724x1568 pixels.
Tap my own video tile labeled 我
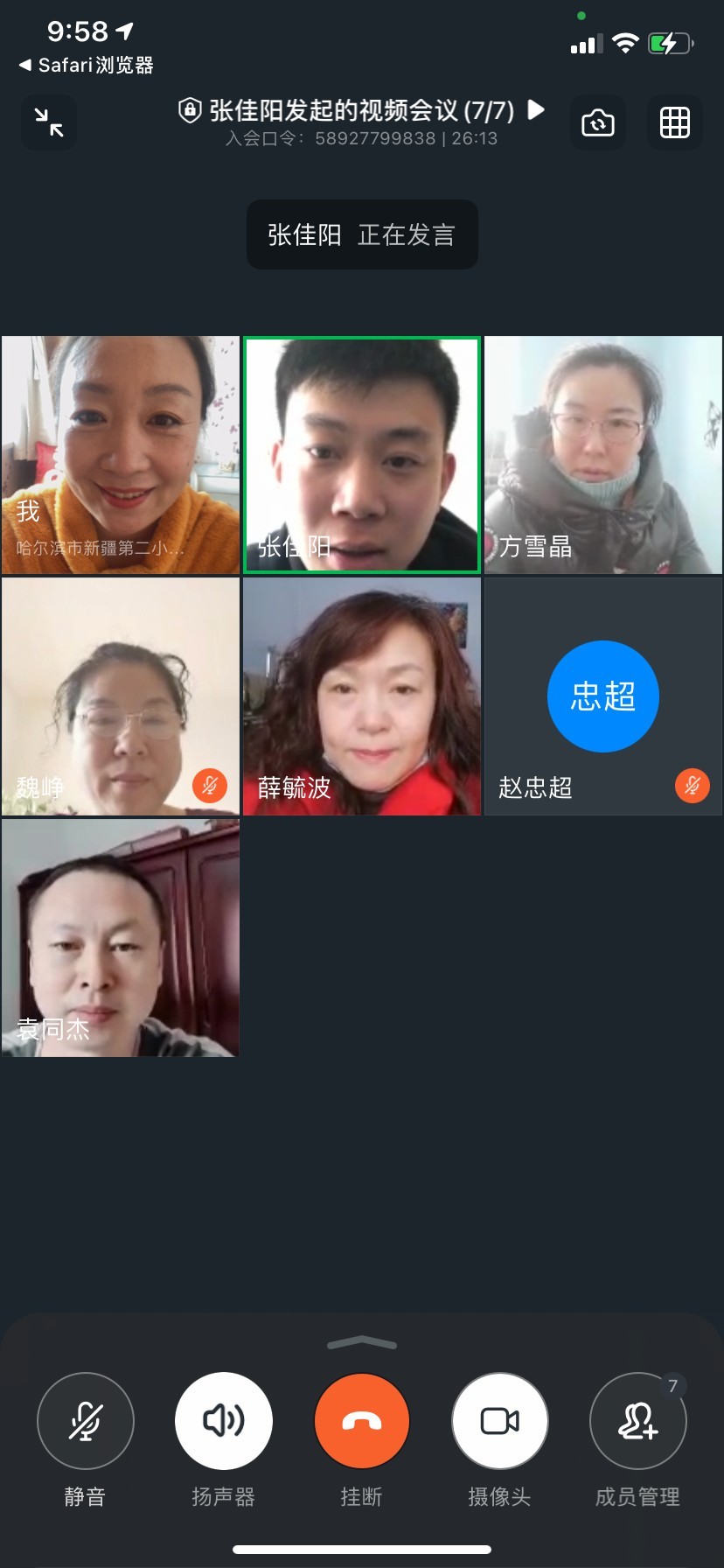121,455
